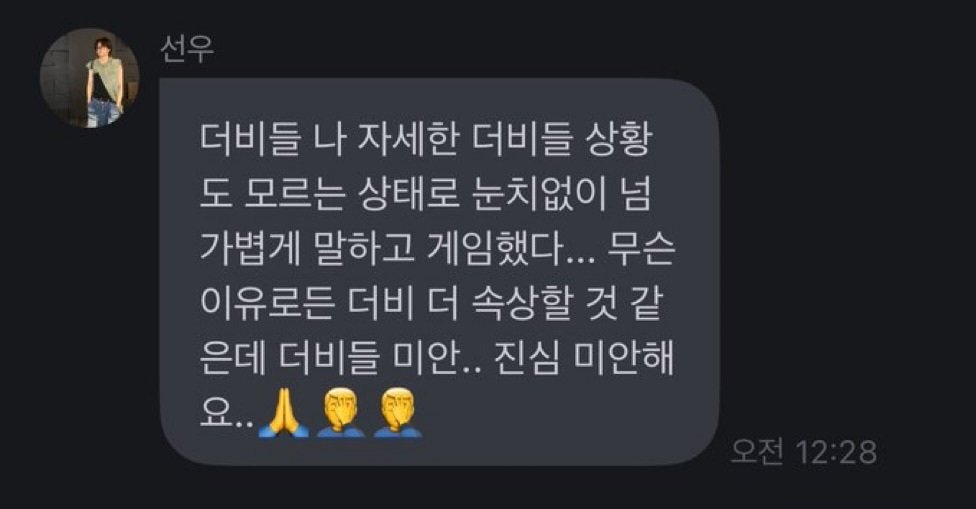This screenshot has height=509, width=976.
Task: Open 선우's profile picture
Action: coord(89,78)
